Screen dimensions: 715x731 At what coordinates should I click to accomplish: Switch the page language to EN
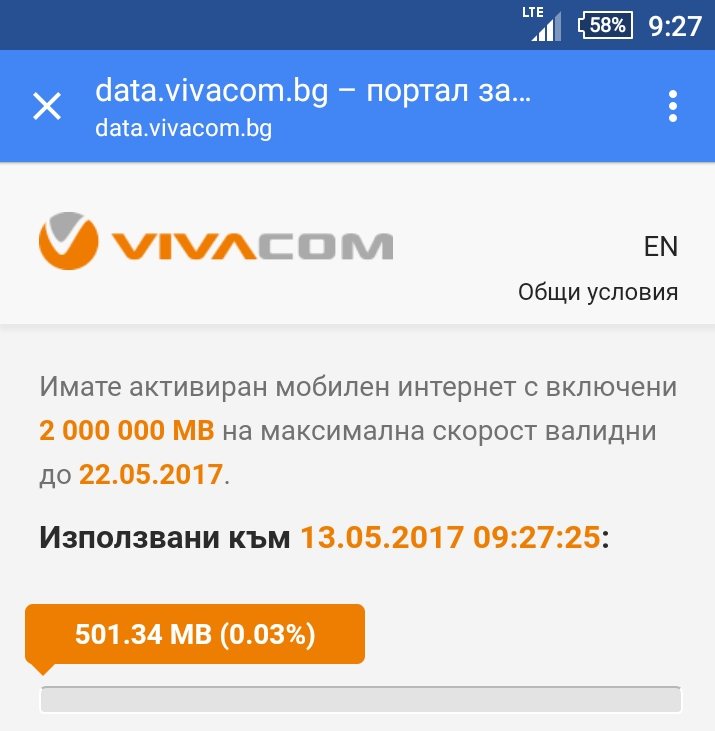tap(660, 247)
